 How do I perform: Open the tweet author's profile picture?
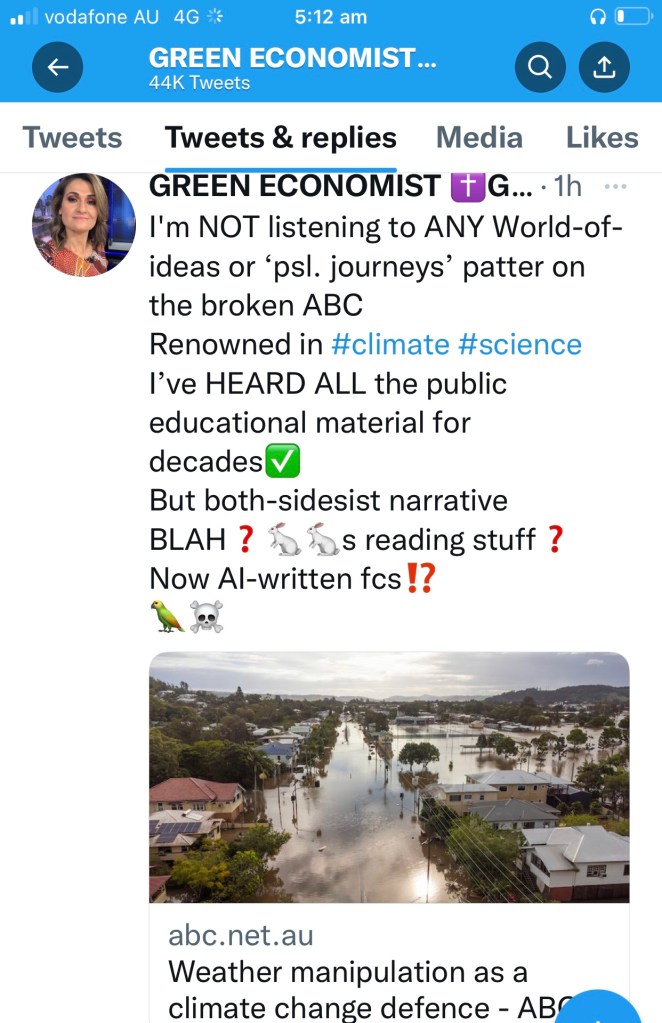[x=84, y=225]
